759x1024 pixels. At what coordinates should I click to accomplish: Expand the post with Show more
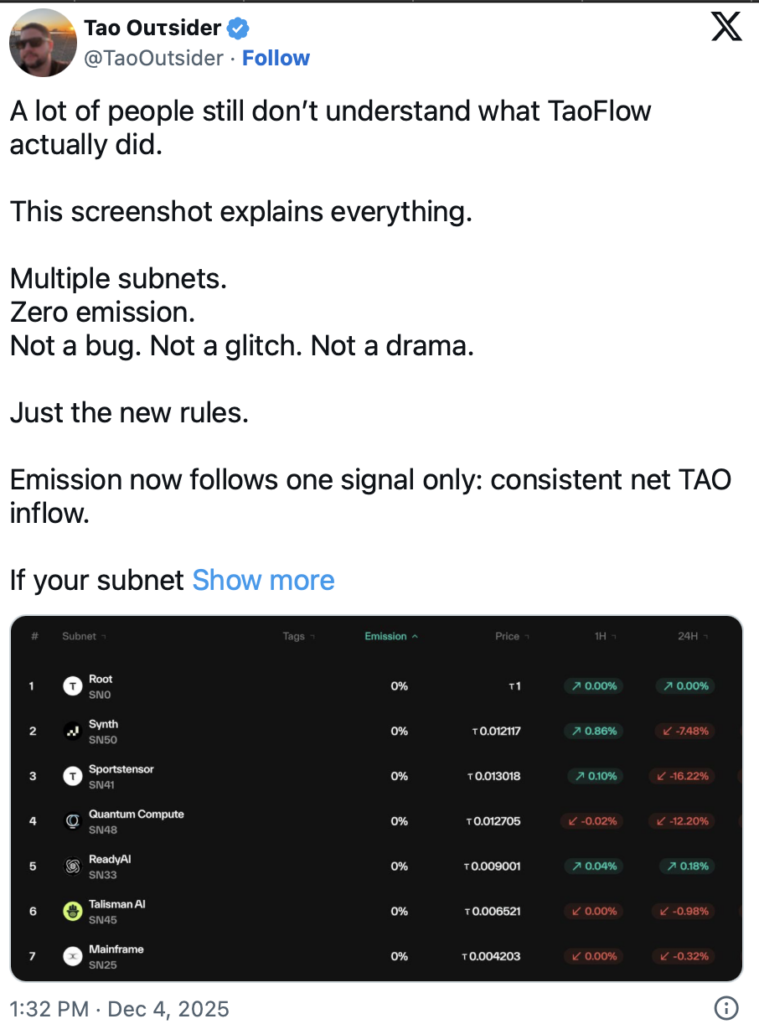pyautogui.click(x=263, y=580)
